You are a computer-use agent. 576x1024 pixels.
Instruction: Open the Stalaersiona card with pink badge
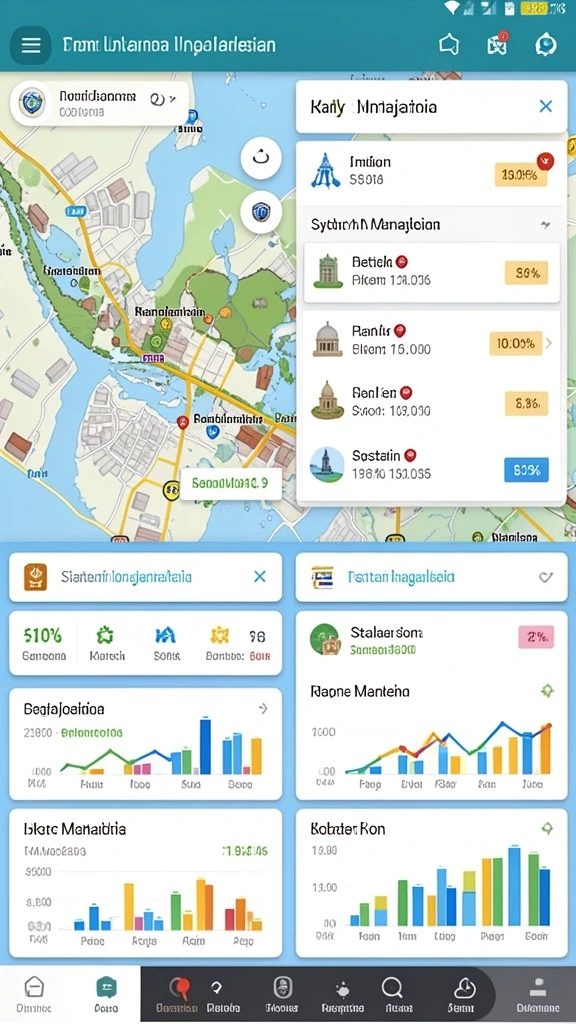pyautogui.click(x=432, y=640)
